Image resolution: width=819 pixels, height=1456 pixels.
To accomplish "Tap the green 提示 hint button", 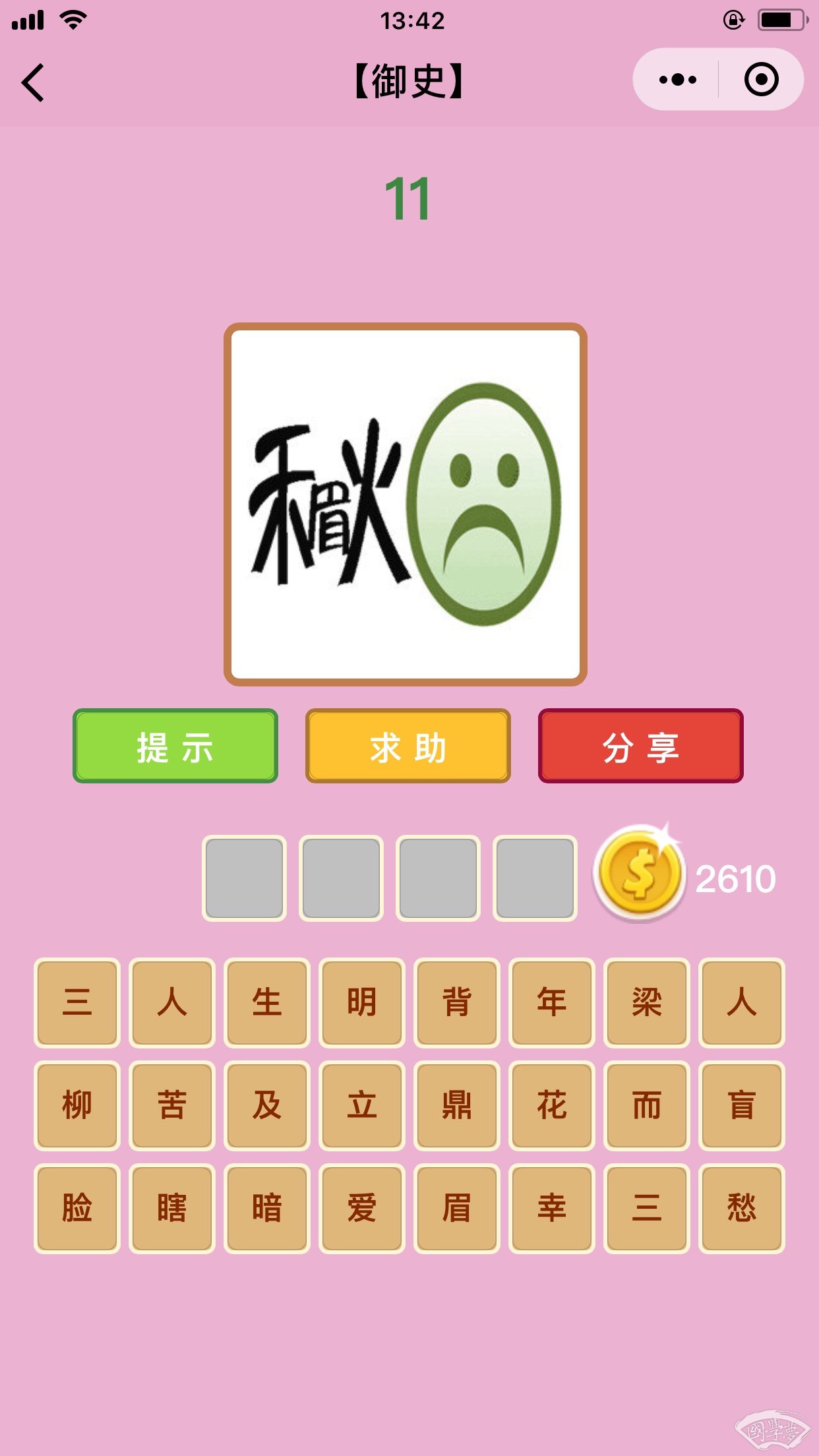I will [175, 746].
